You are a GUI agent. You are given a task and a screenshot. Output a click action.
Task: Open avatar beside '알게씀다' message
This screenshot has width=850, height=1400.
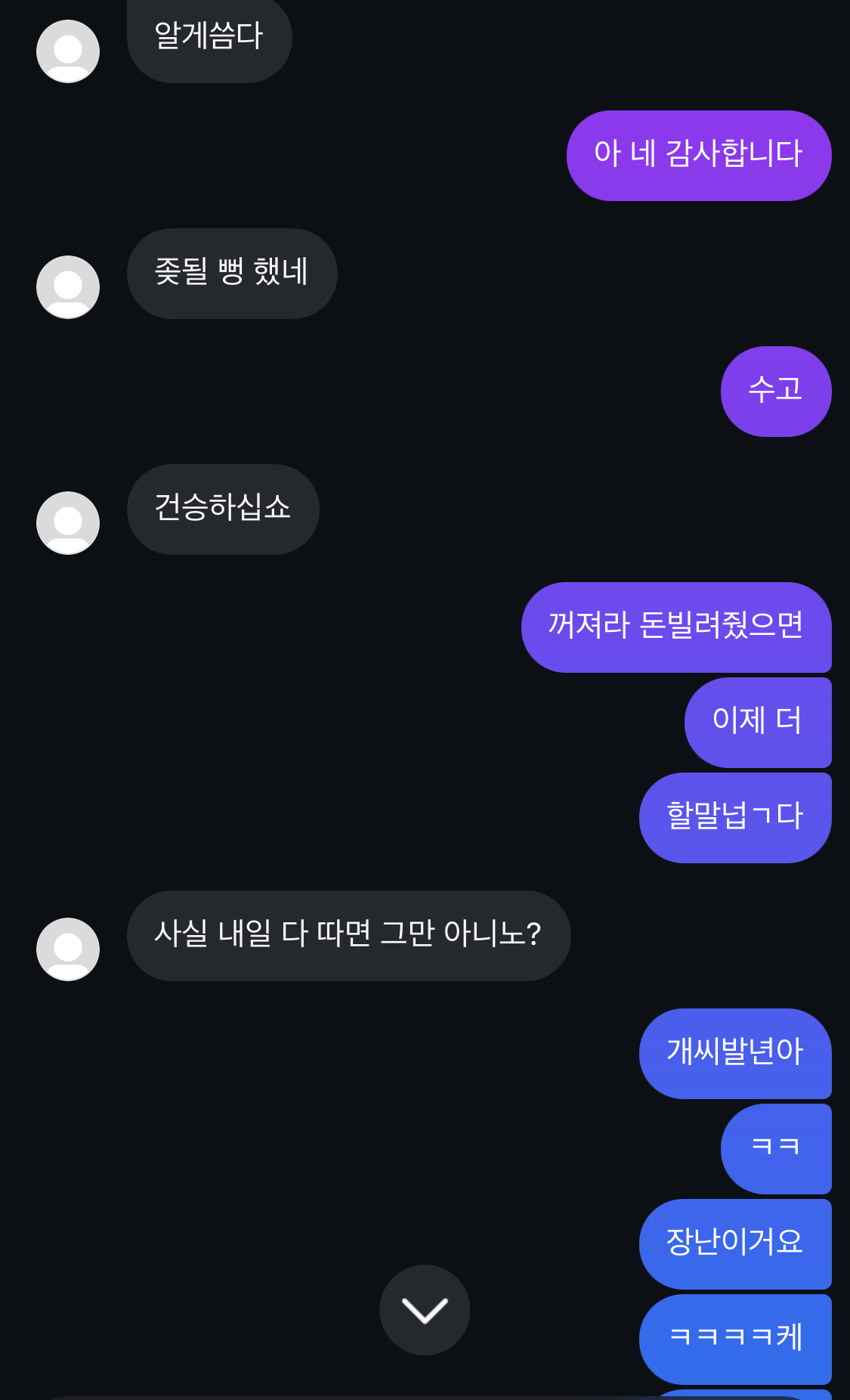pyautogui.click(x=68, y=51)
